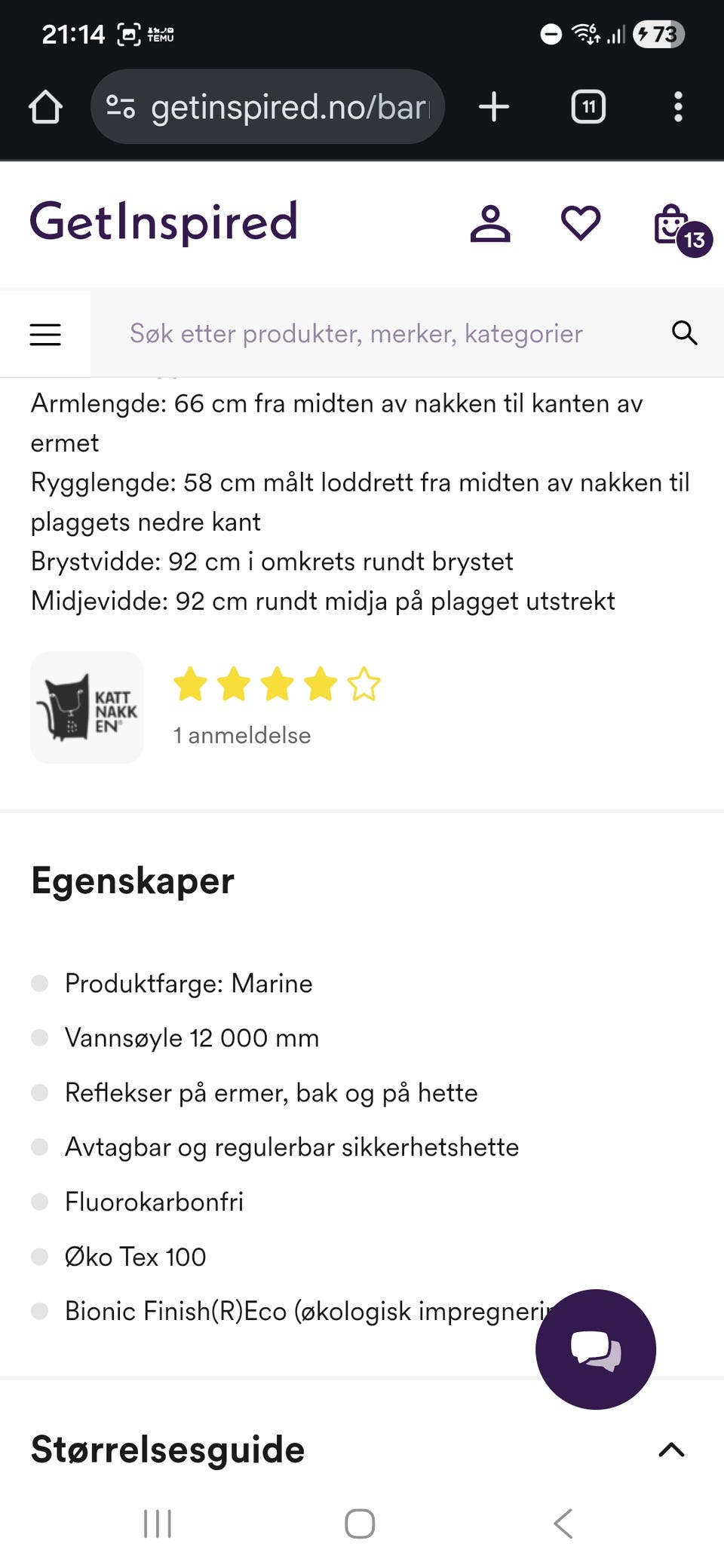Screen dimensions: 724x1568
Task: Open the chat support bubble
Action: click(596, 1349)
